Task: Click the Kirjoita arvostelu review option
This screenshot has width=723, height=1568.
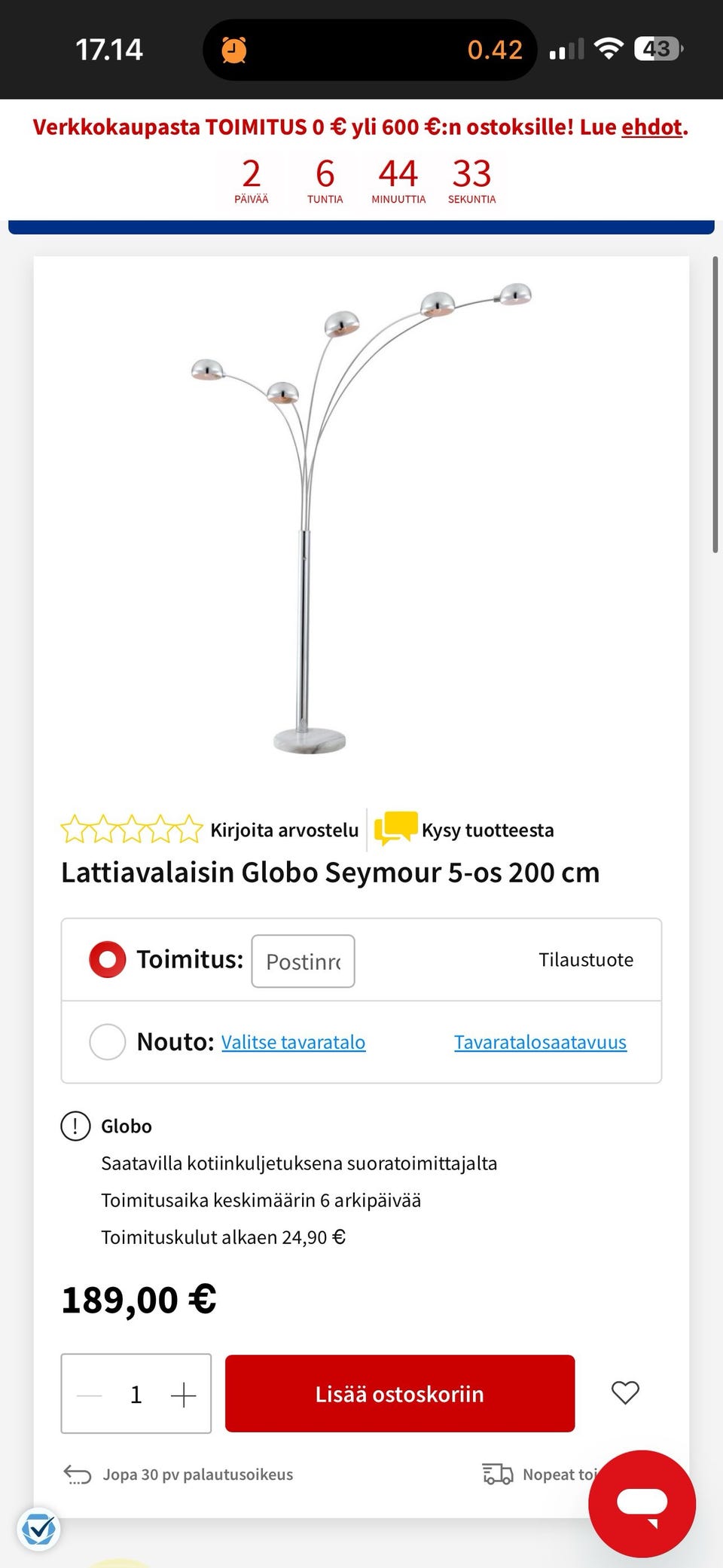Action: [x=285, y=829]
